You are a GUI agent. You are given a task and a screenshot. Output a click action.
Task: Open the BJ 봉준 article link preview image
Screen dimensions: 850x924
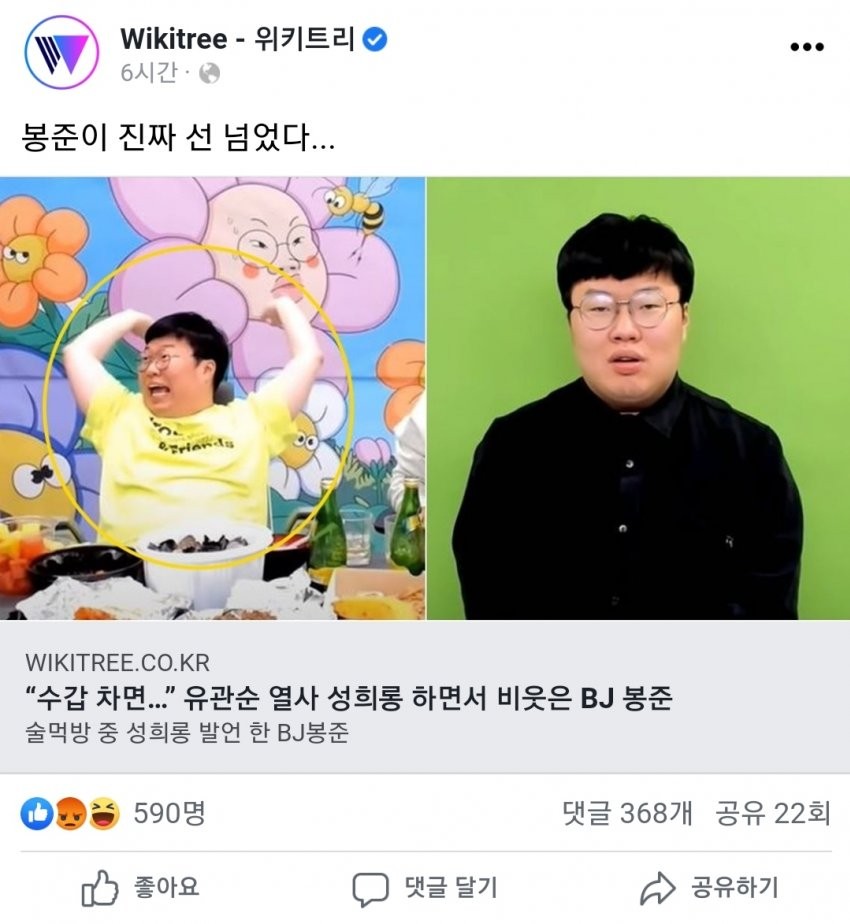(425, 398)
